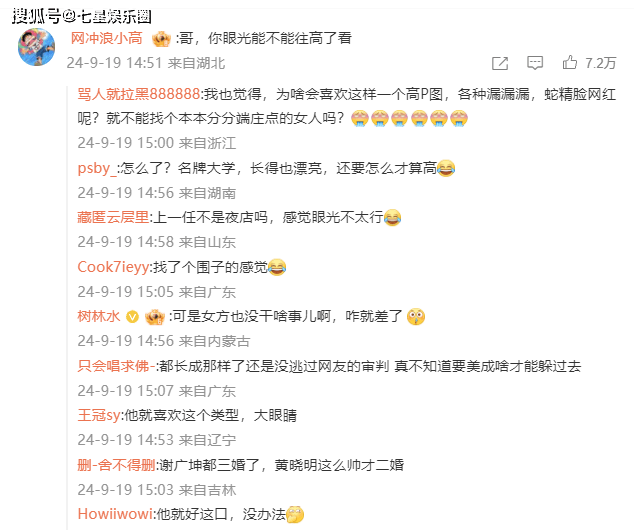Image resolution: width=634 pixels, height=530 pixels.
Task: Go to 树林水's user page
Action: pos(98,316)
